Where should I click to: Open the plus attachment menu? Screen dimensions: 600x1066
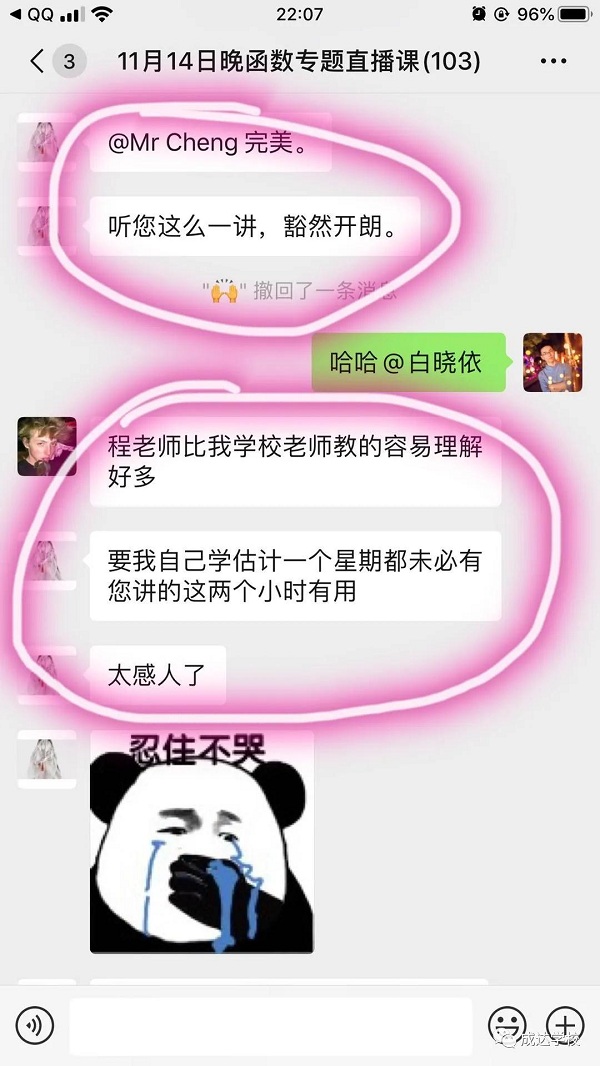565,1025
